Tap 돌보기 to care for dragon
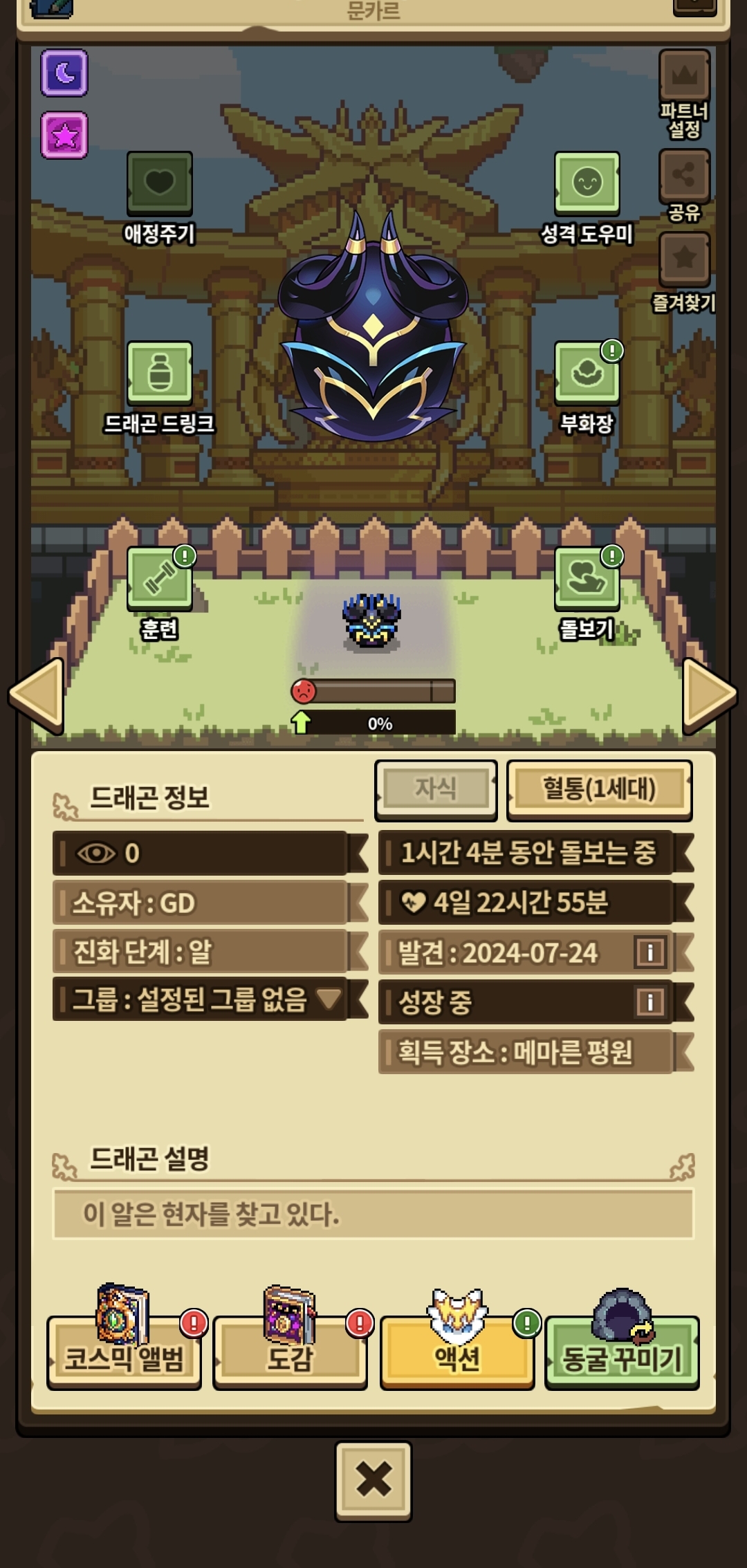Screen dimensions: 747x1568 587,579
